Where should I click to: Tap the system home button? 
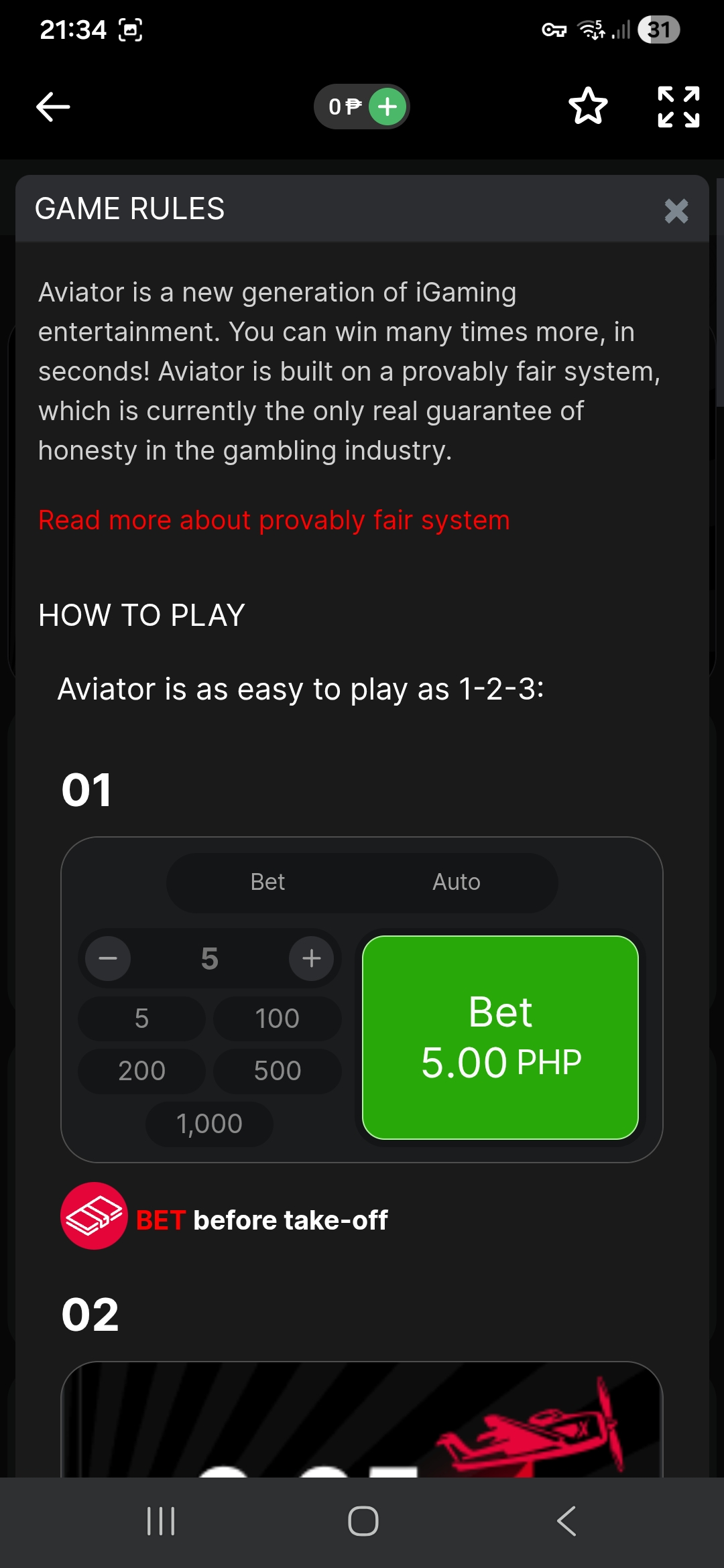coord(363,1521)
